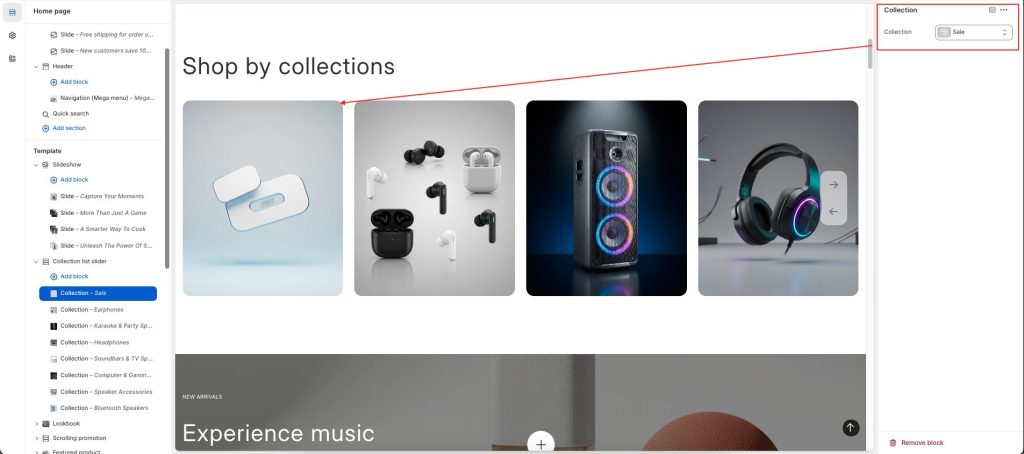Screen dimensions: 1024x454
Task: Add a new section in Header group
Action: click(68, 128)
